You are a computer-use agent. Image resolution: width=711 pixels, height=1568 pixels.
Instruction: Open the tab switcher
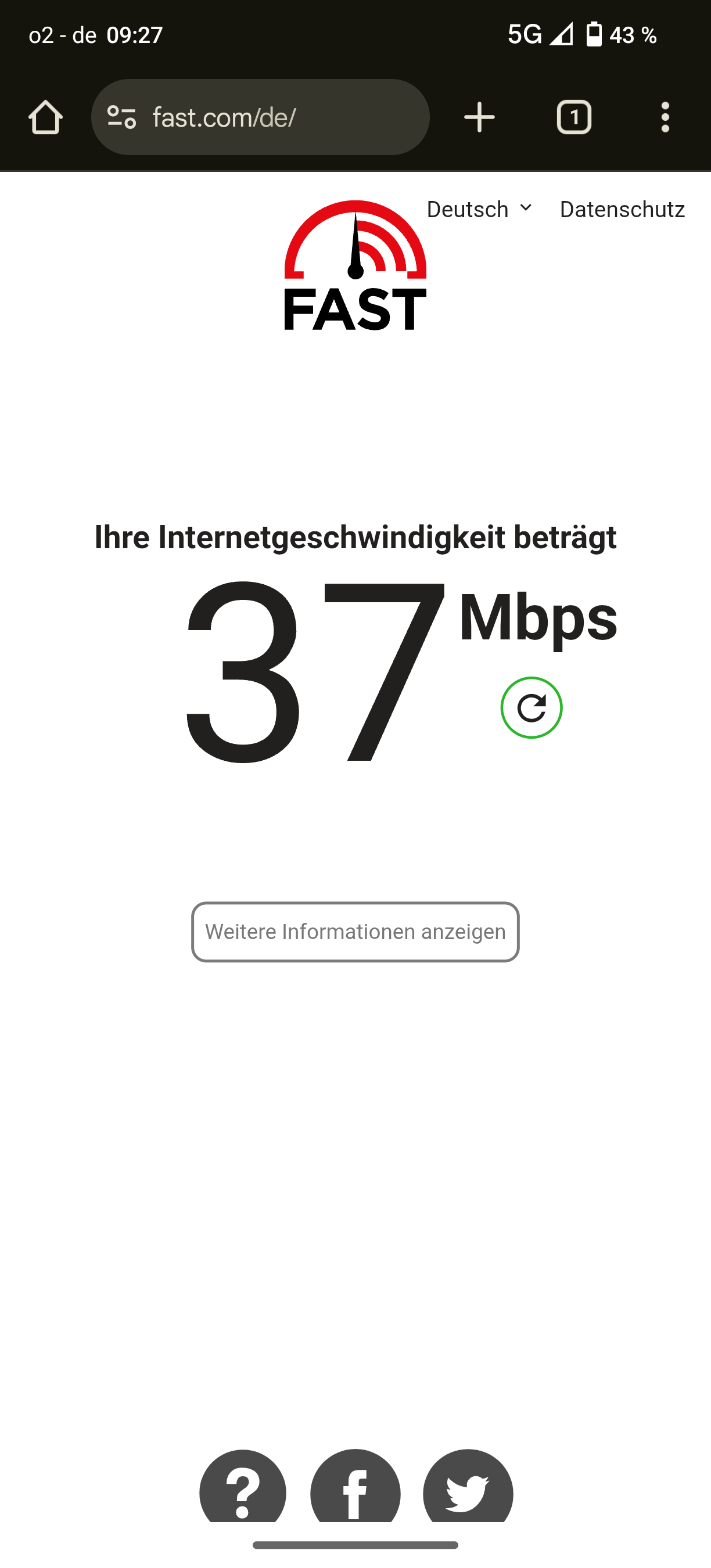(573, 117)
